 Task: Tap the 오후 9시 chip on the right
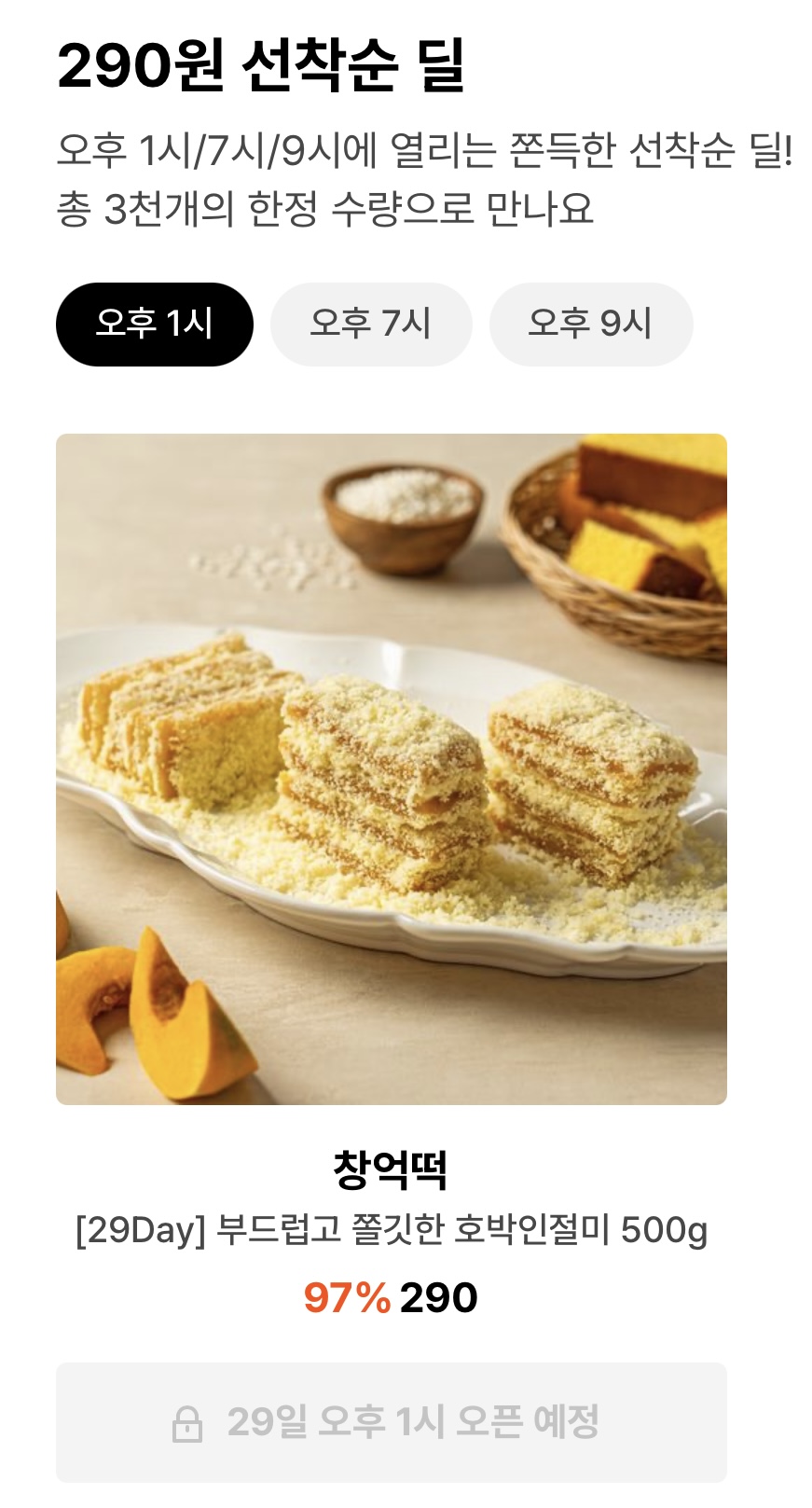click(x=593, y=324)
